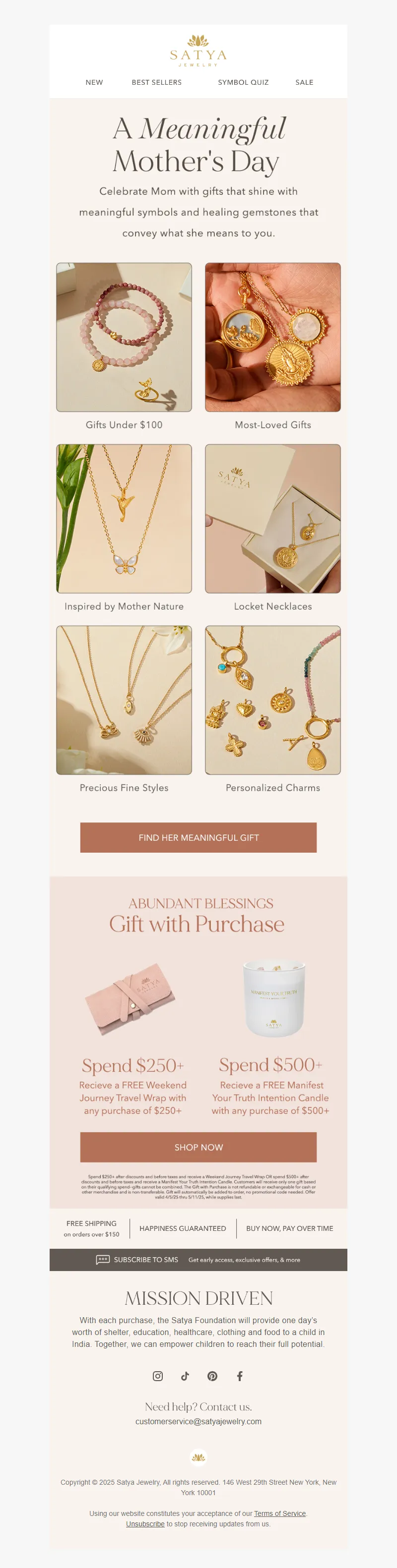
Task: Unsubscribe from these emails
Action: click(x=145, y=1523)
